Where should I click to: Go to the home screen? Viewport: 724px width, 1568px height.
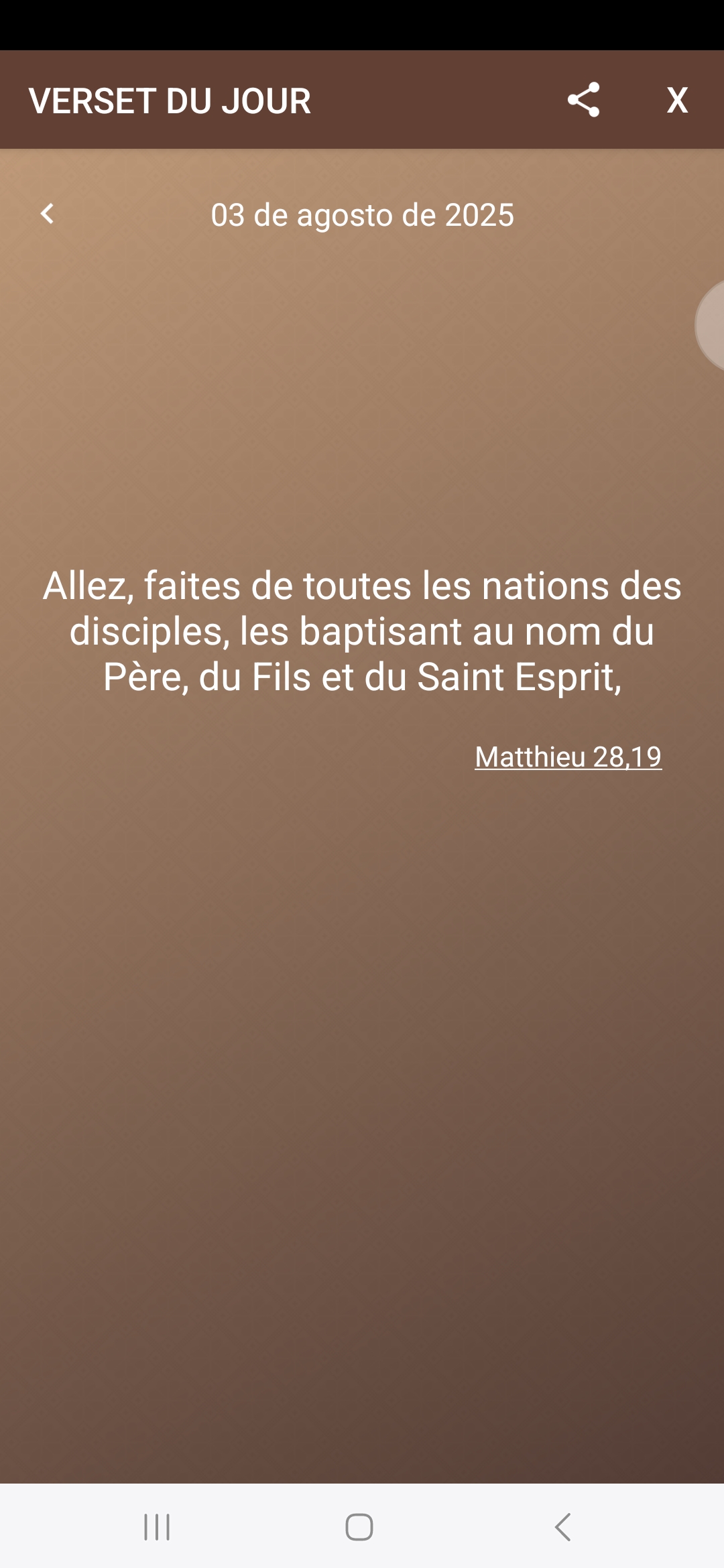pyautogui.click(x=359, y=1527)
